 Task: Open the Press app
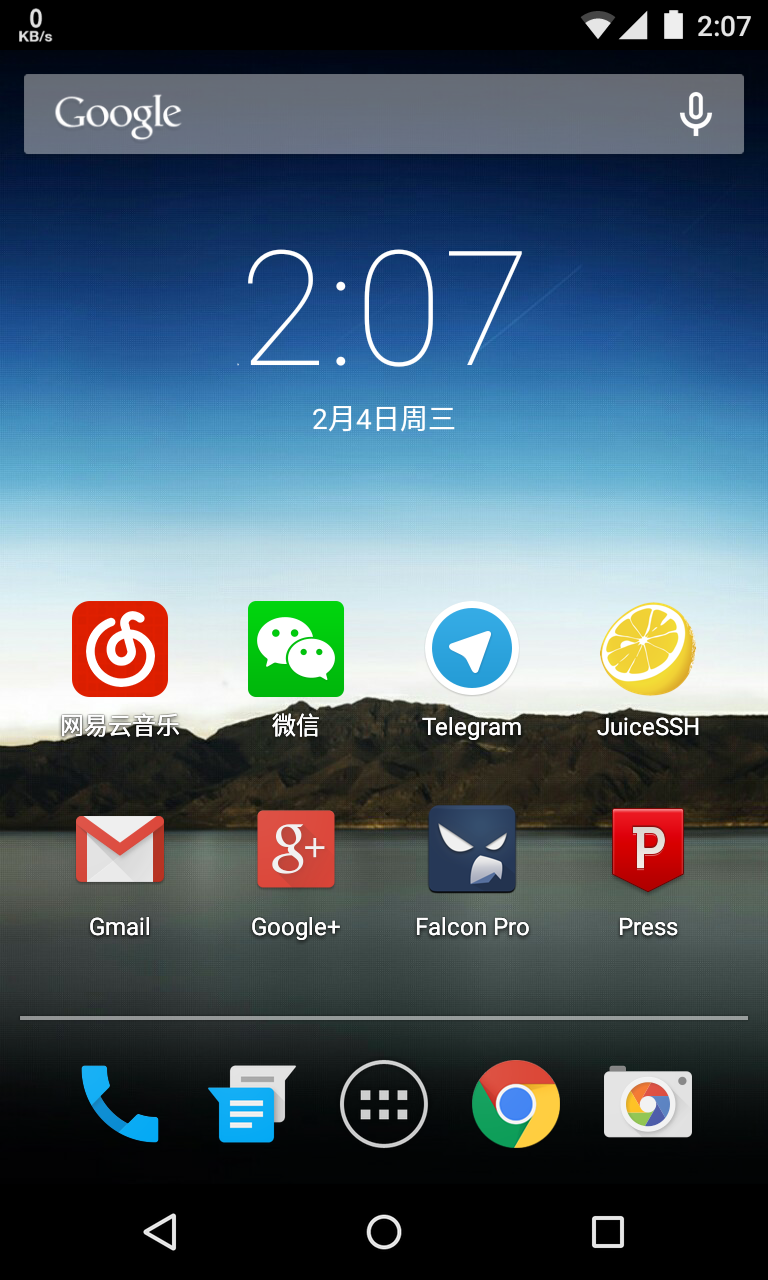tap(648, 849)
